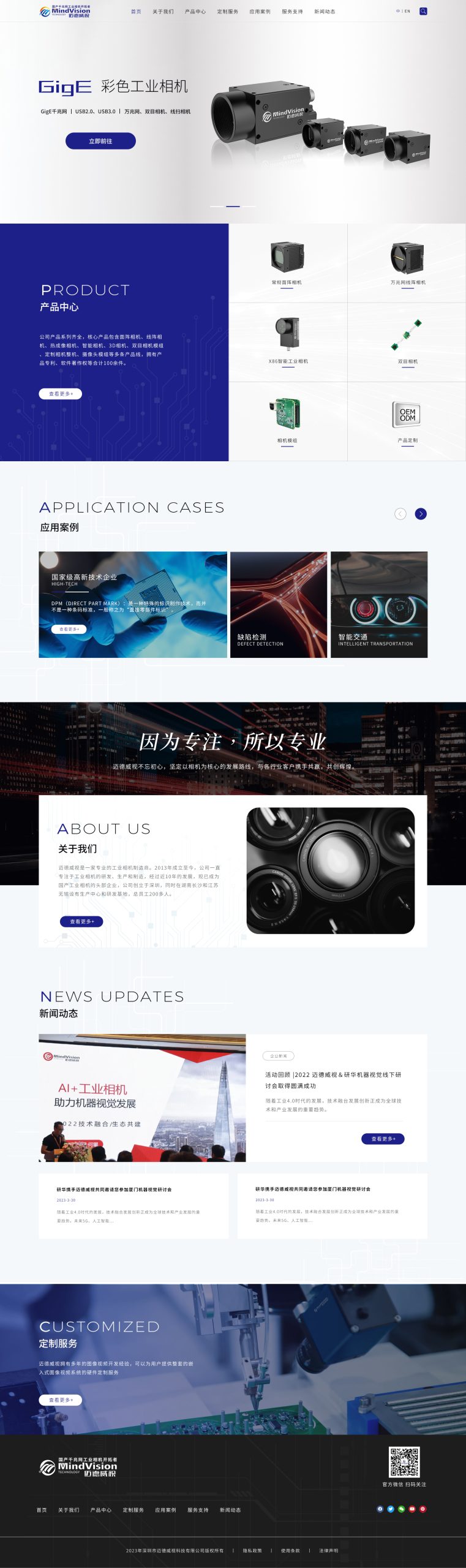The image size is (466, 1568).
Task: Open 隐私政策 in the footer
Action: coord(252,1550)
